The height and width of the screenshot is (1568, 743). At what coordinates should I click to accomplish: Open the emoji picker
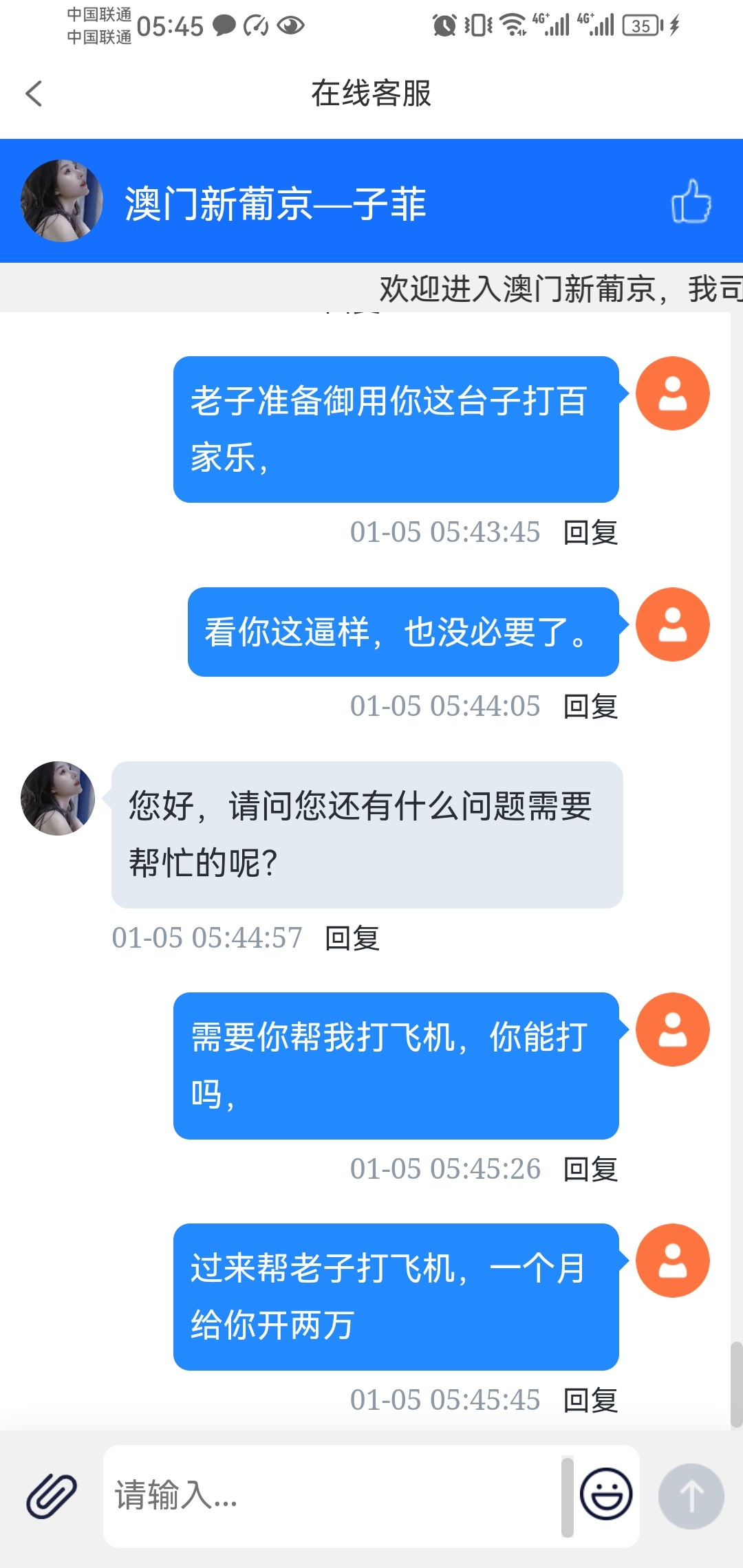[x=606, y=1494]
